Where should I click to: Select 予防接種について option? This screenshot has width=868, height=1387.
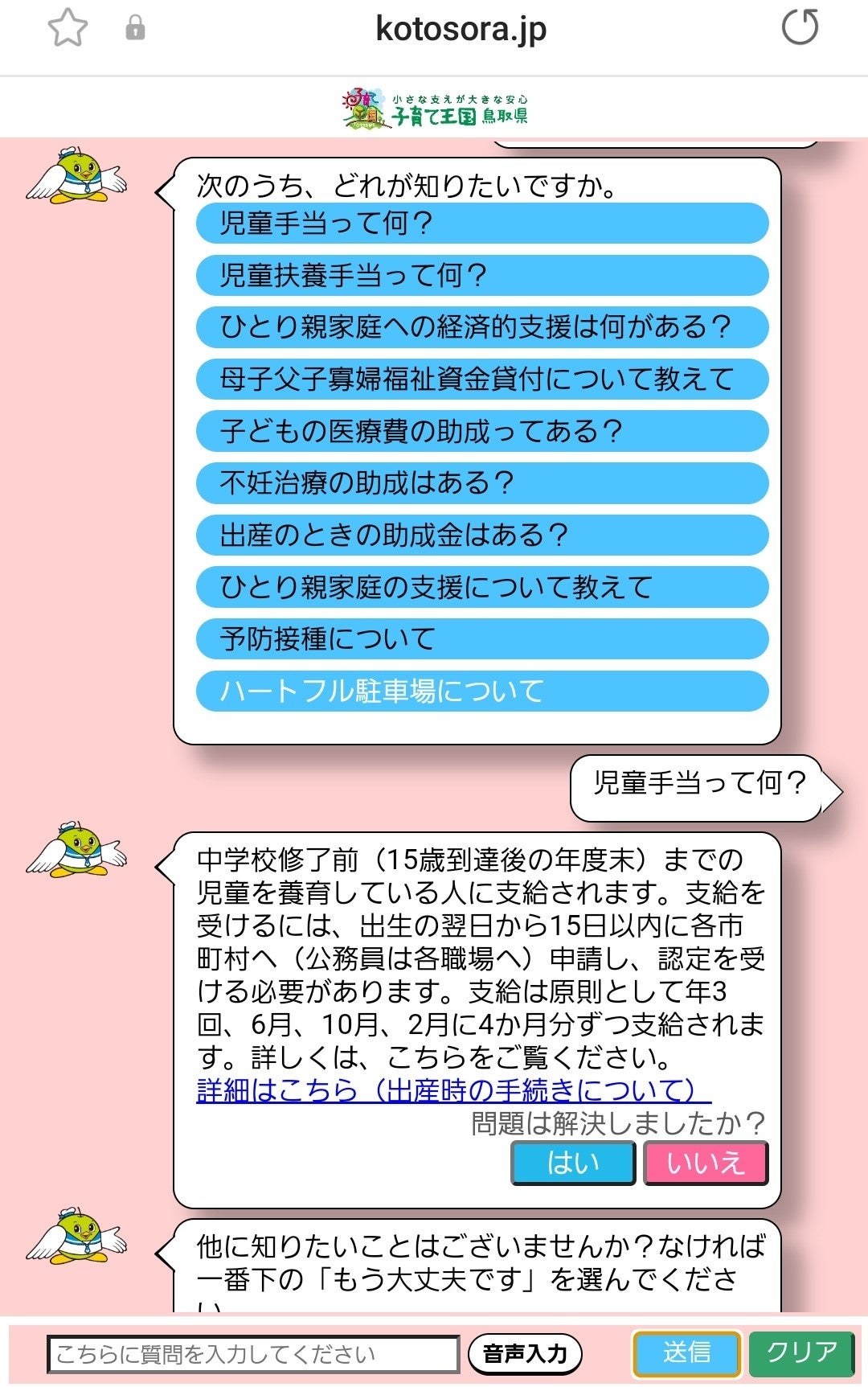pyautogui.click(x=481, y=639)
